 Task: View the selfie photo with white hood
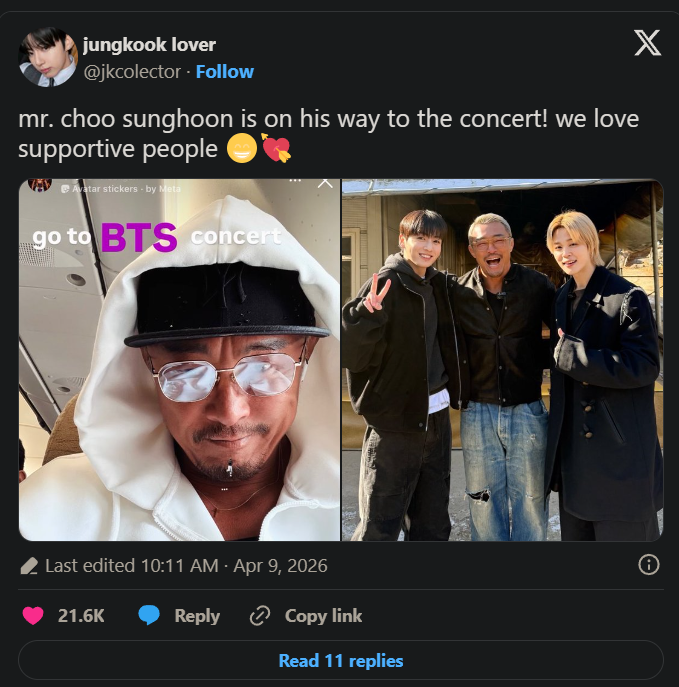tap(180, 360)
